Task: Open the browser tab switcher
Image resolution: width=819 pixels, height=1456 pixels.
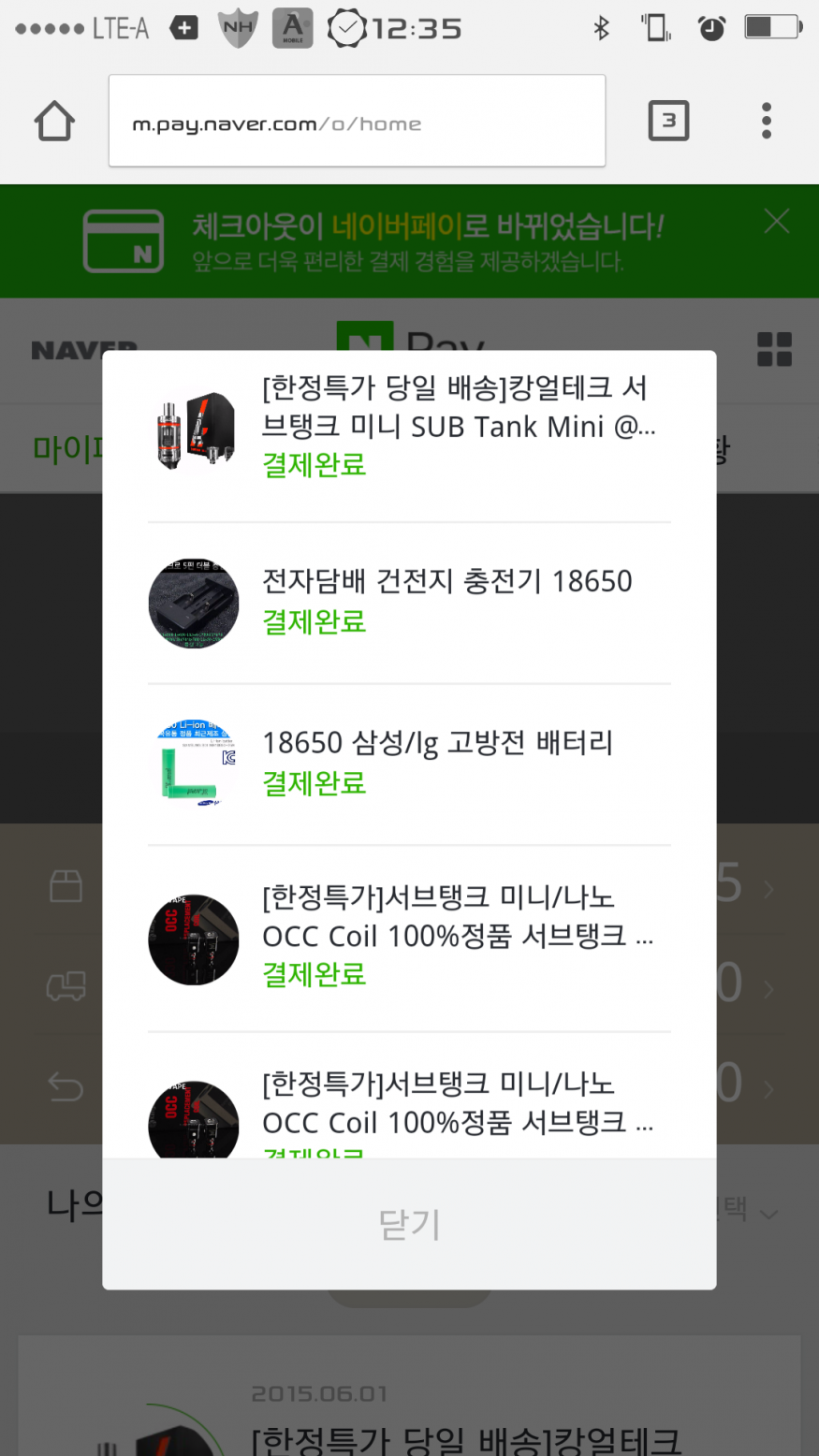Action: (668, 121)
